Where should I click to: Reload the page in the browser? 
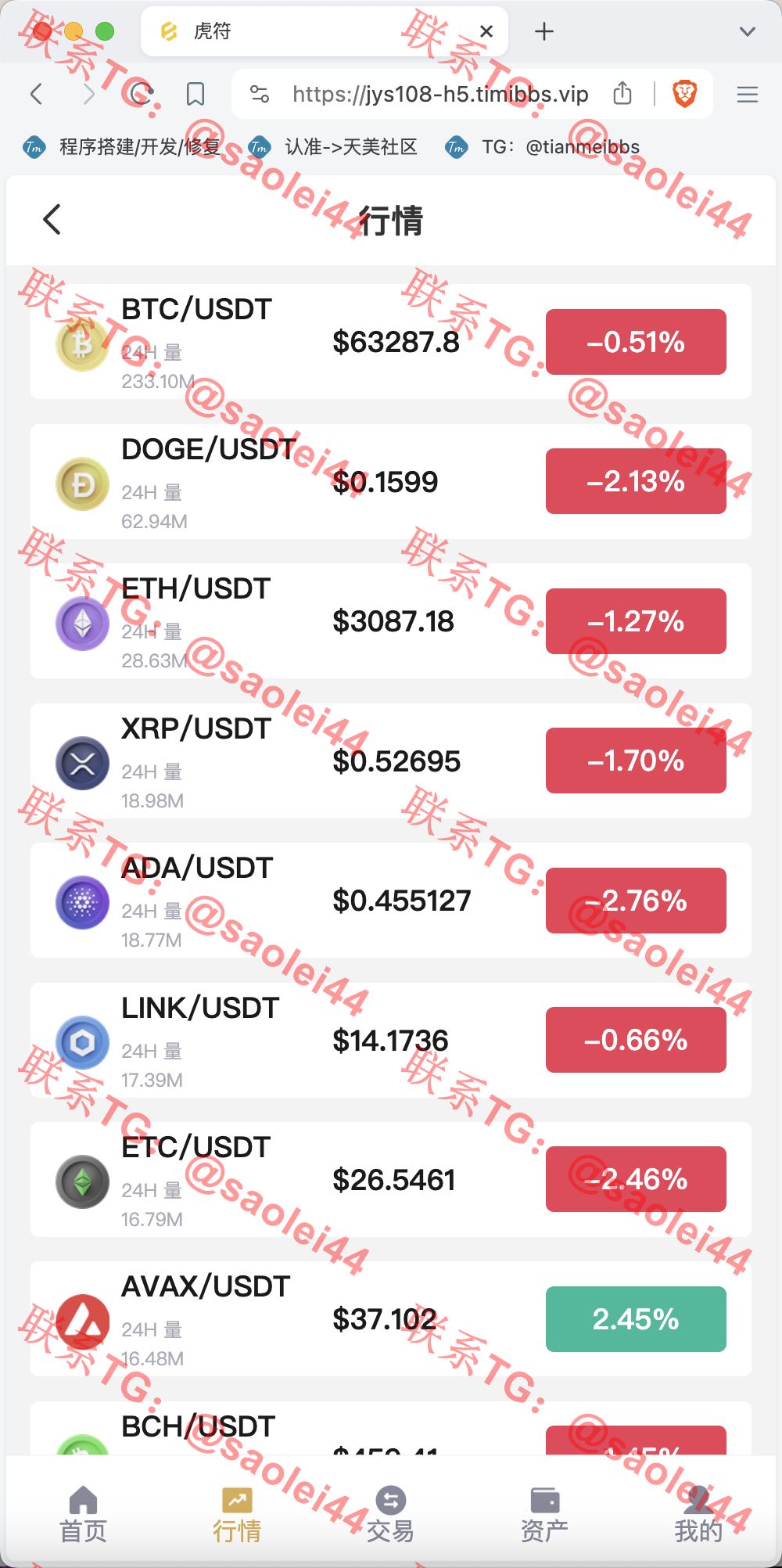[x=142, y=95]
